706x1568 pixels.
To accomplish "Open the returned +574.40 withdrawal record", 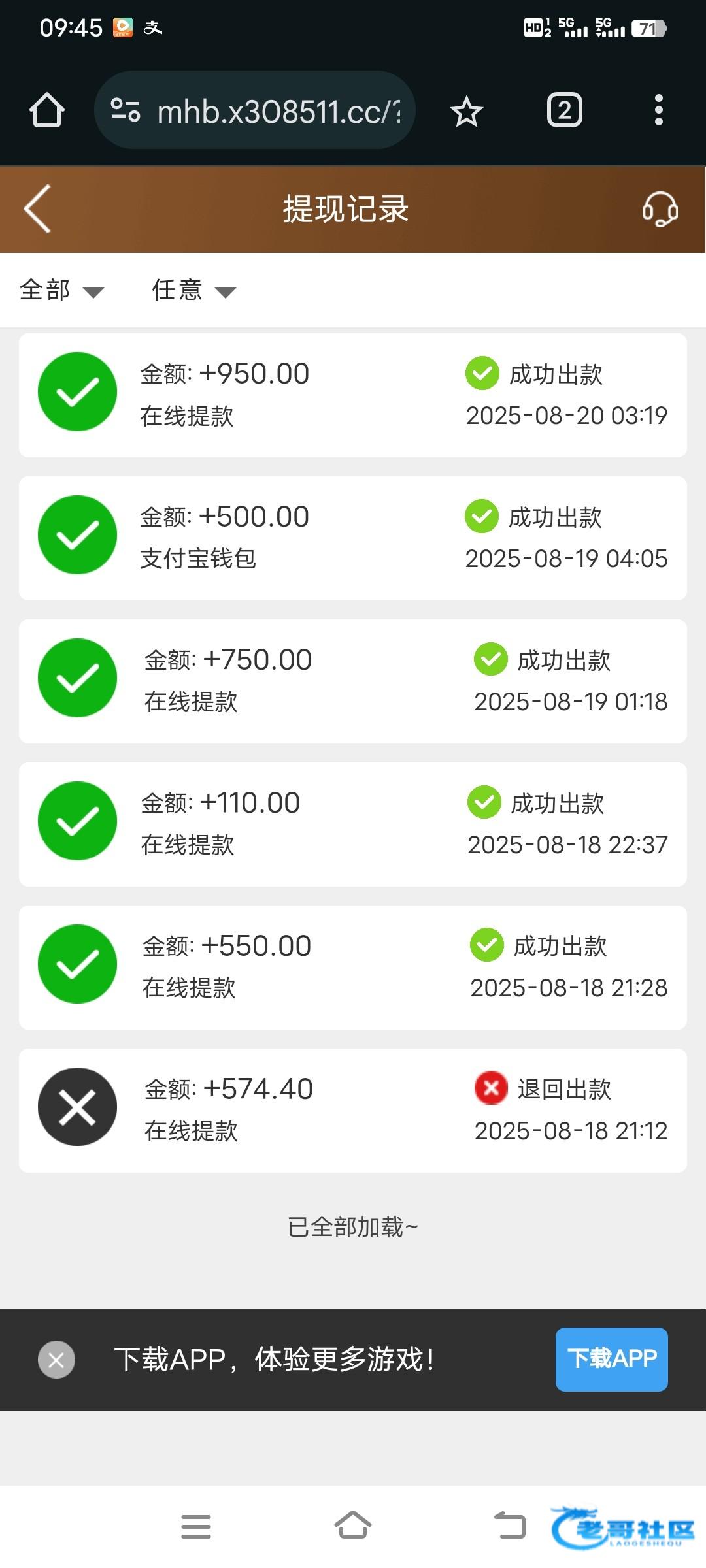I will click(353, 1111).
